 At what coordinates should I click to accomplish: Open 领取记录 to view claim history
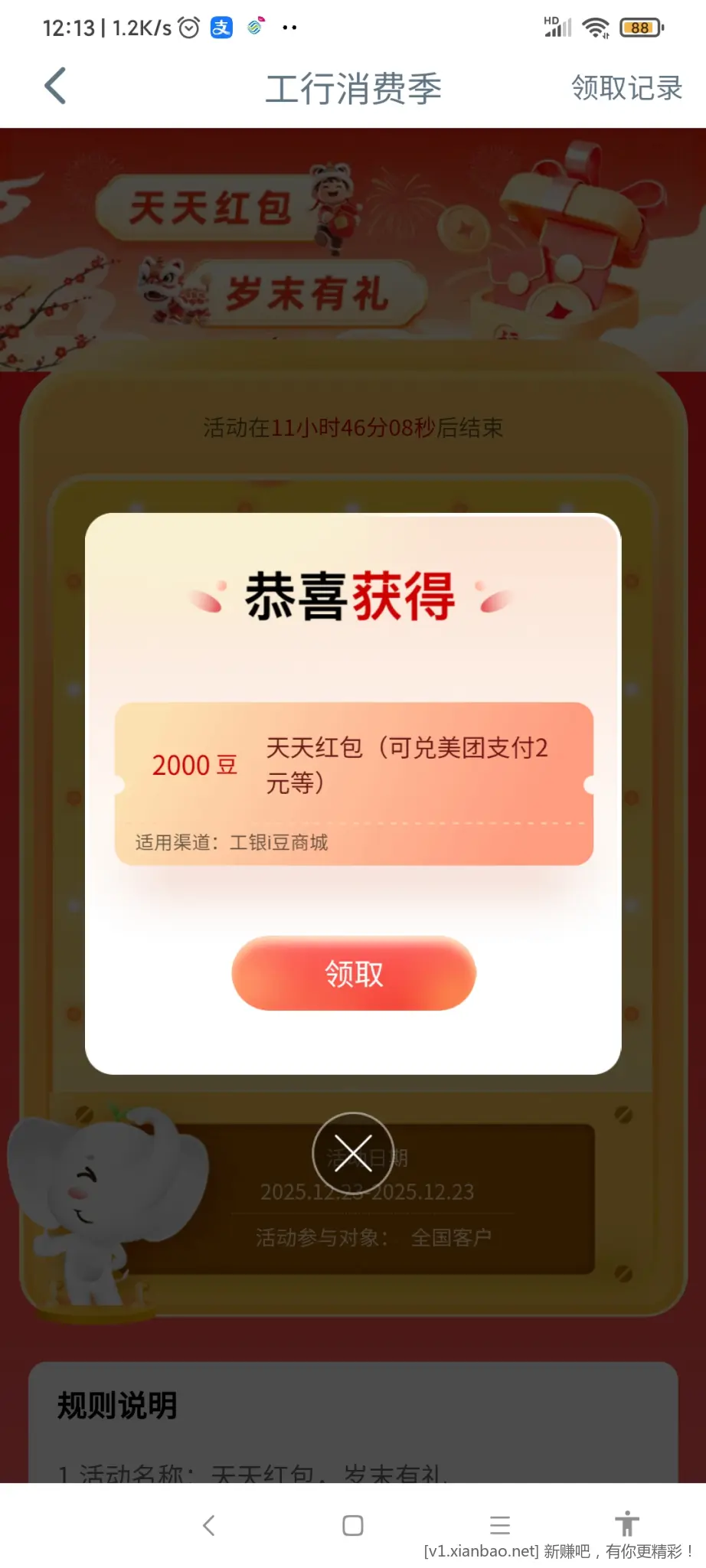point(625,87)
